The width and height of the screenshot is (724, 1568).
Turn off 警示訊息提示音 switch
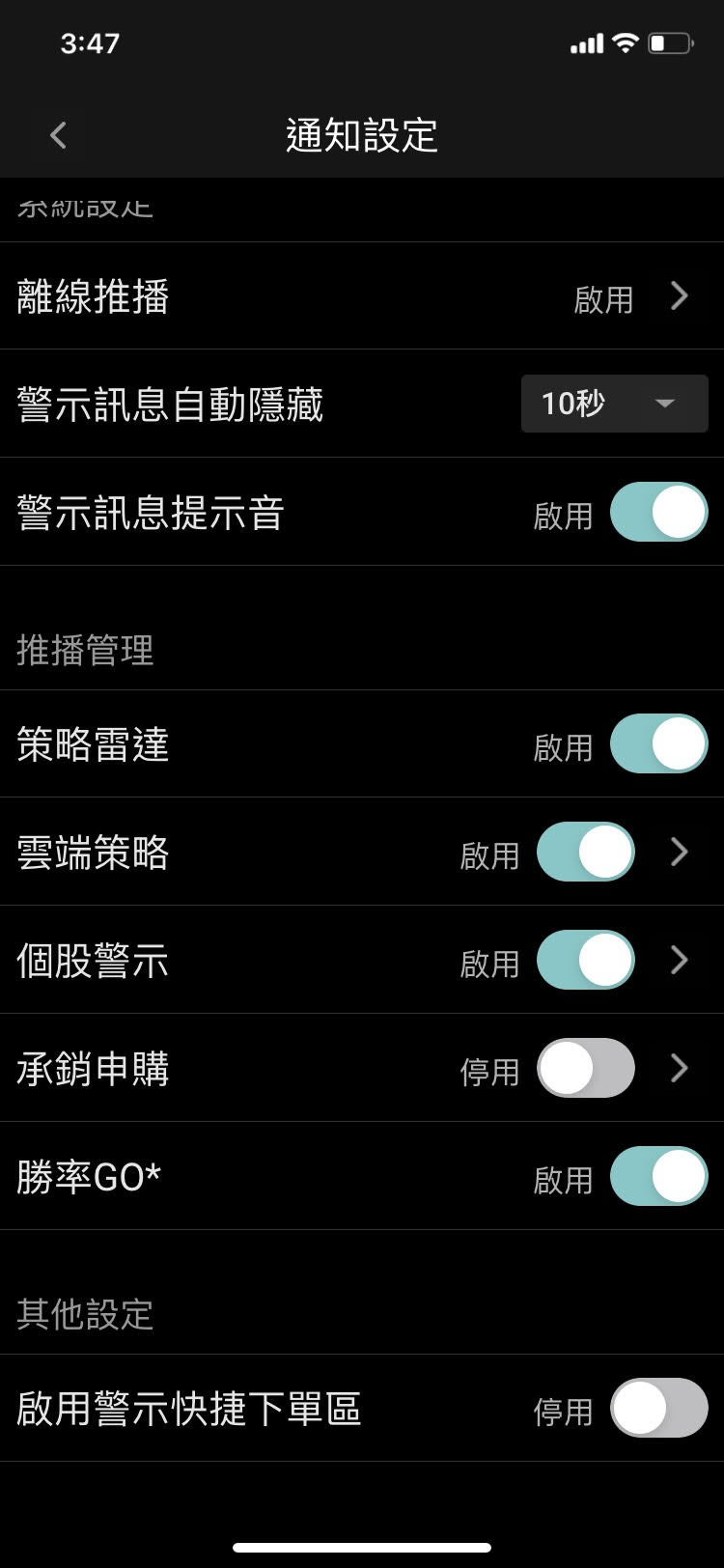click(x=658, y=513)
